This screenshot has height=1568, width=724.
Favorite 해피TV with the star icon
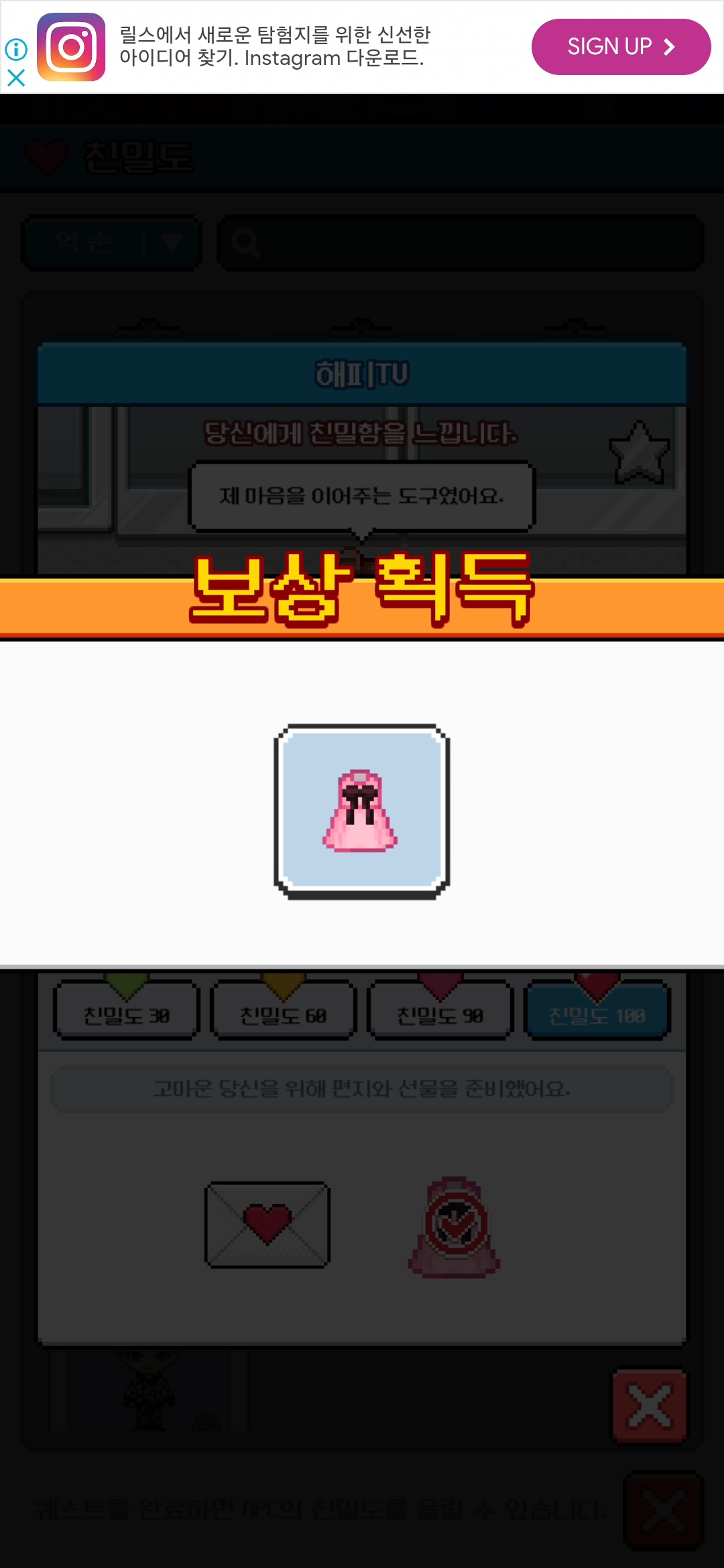point(639,453)
